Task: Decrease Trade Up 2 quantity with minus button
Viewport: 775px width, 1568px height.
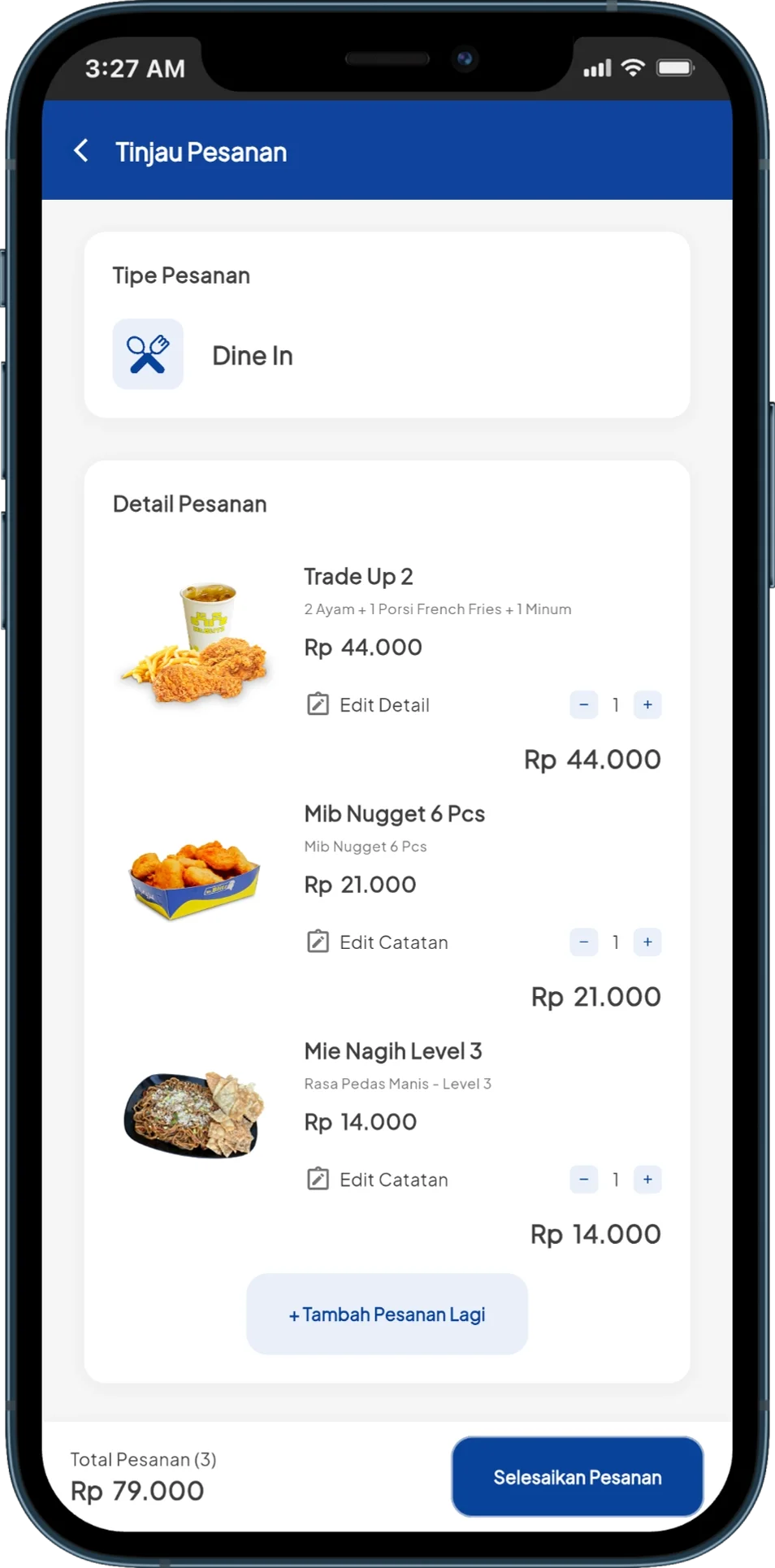Action: pos(583,704)
